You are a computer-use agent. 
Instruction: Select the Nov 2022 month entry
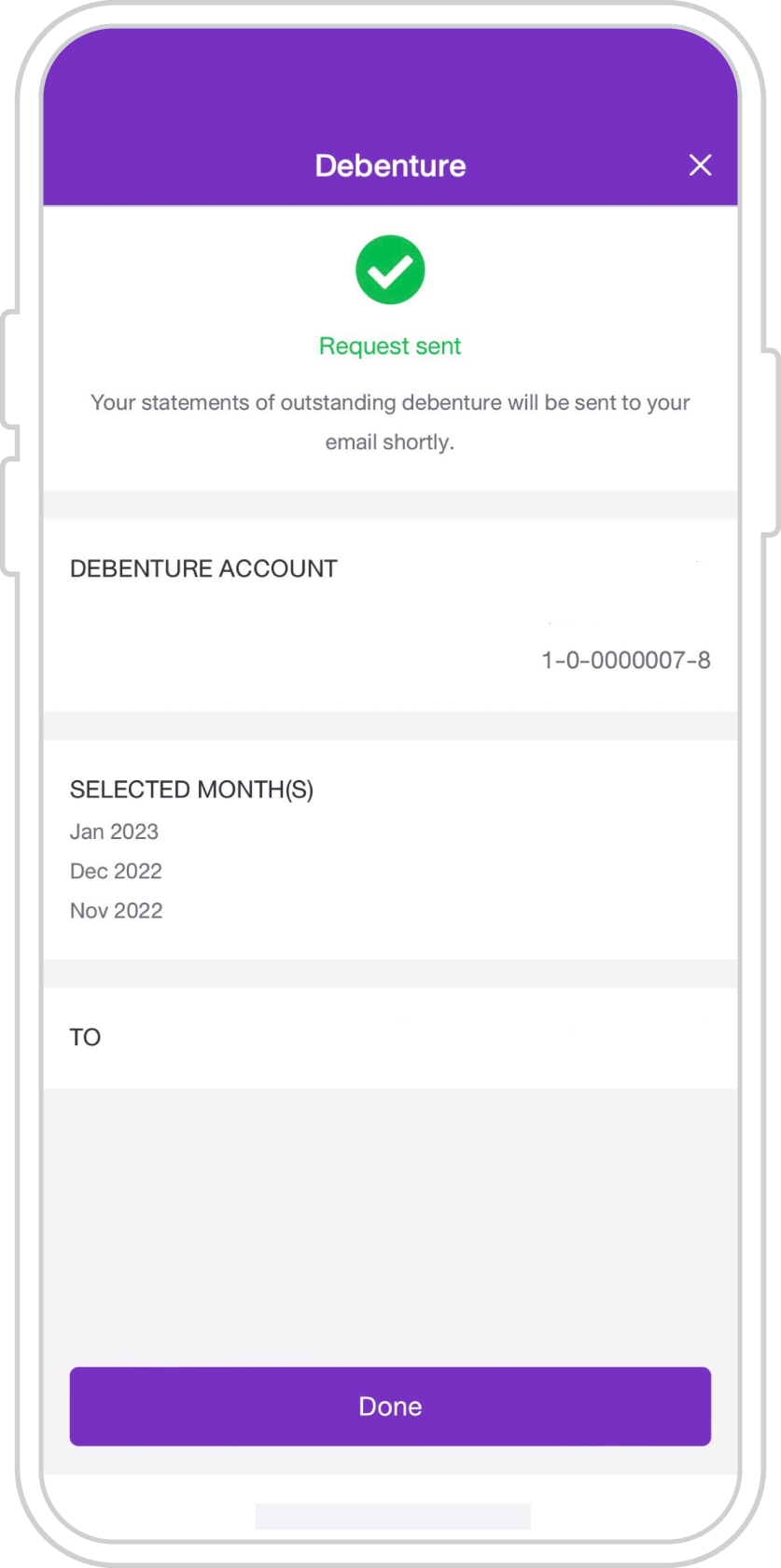click(x=116, y=910)
